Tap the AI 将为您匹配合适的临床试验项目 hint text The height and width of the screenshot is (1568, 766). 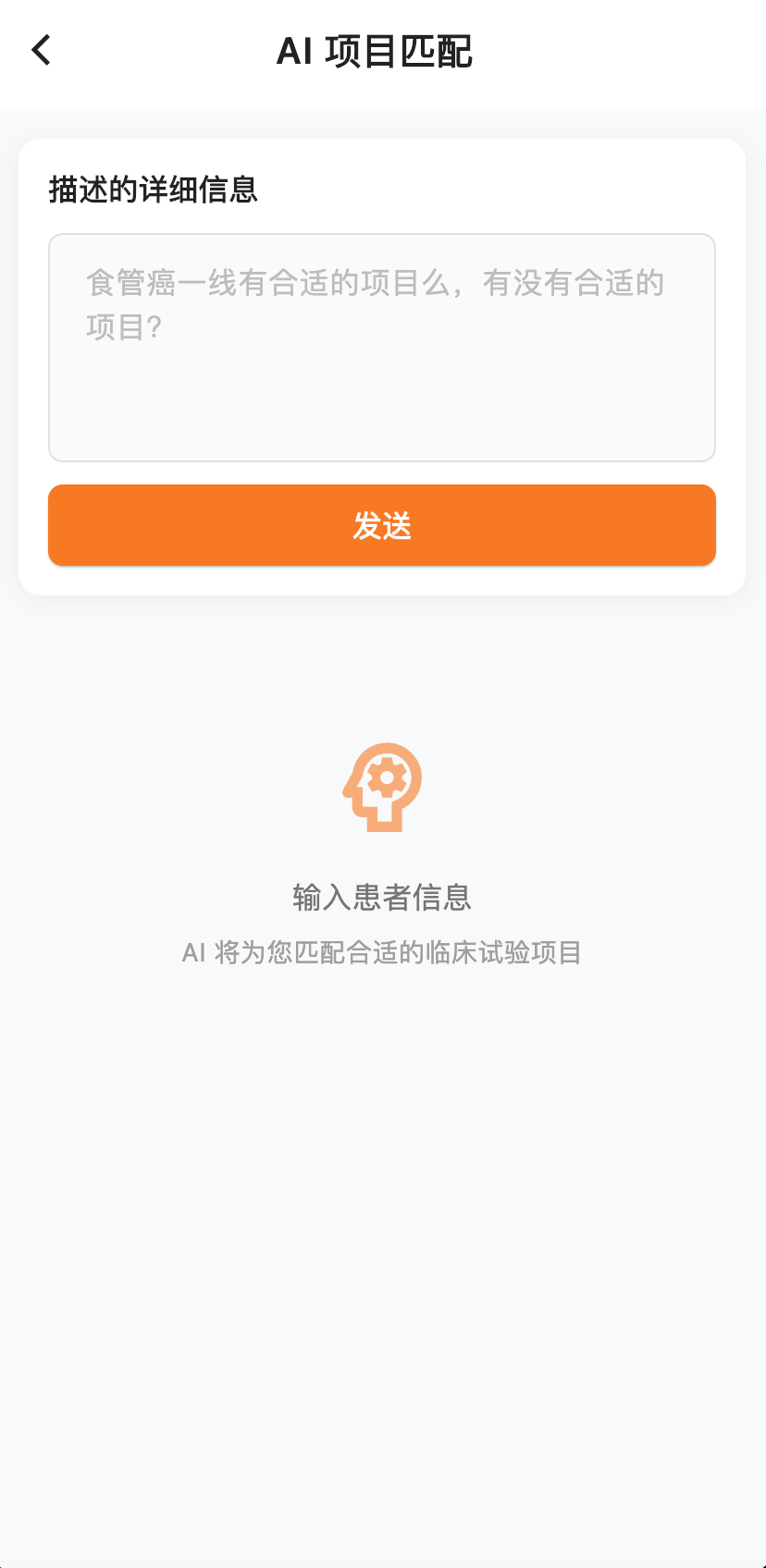coord(383,952)
